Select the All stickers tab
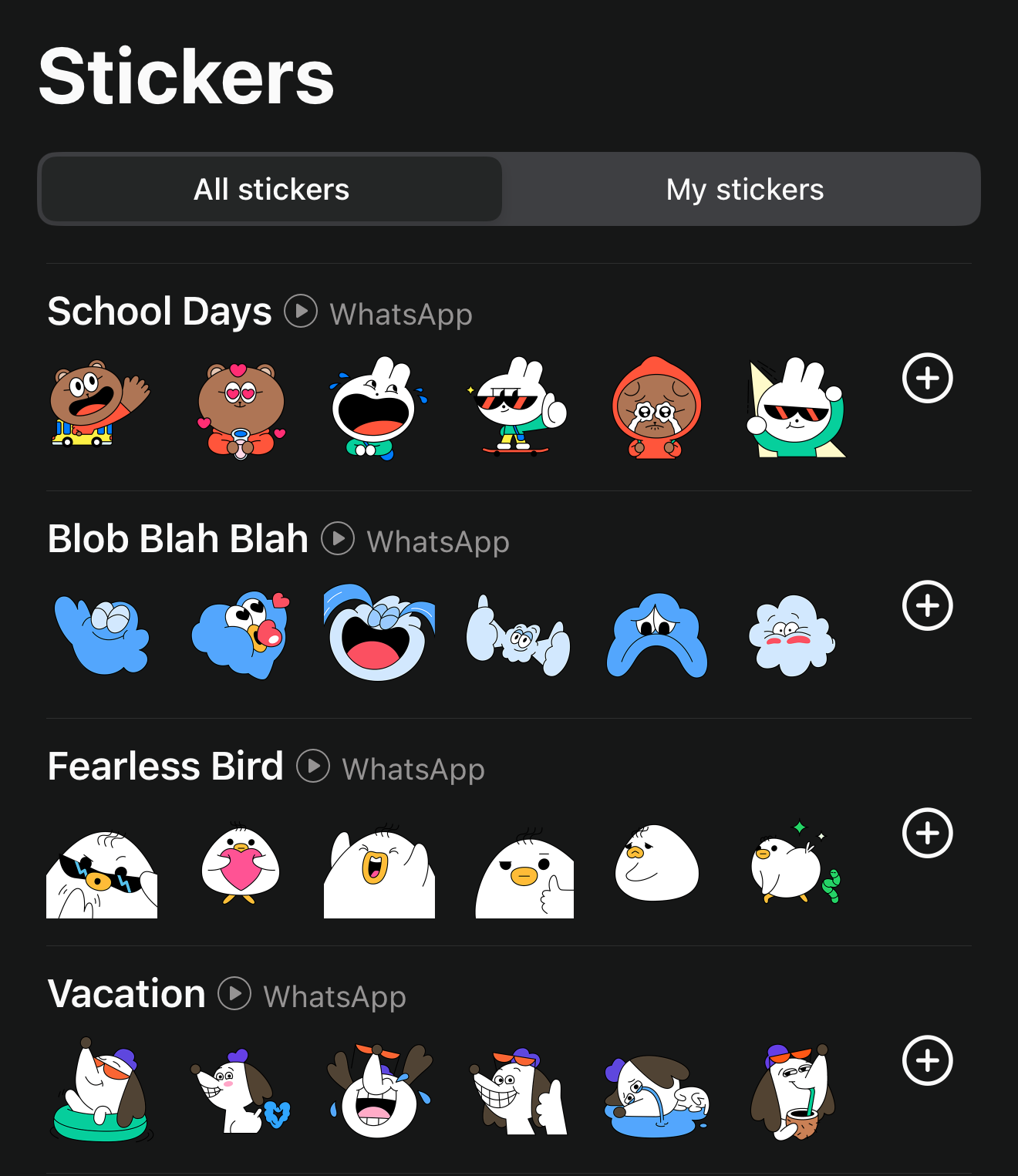The height and width of the screenshot is (1176, 1018). coord(271,190)
